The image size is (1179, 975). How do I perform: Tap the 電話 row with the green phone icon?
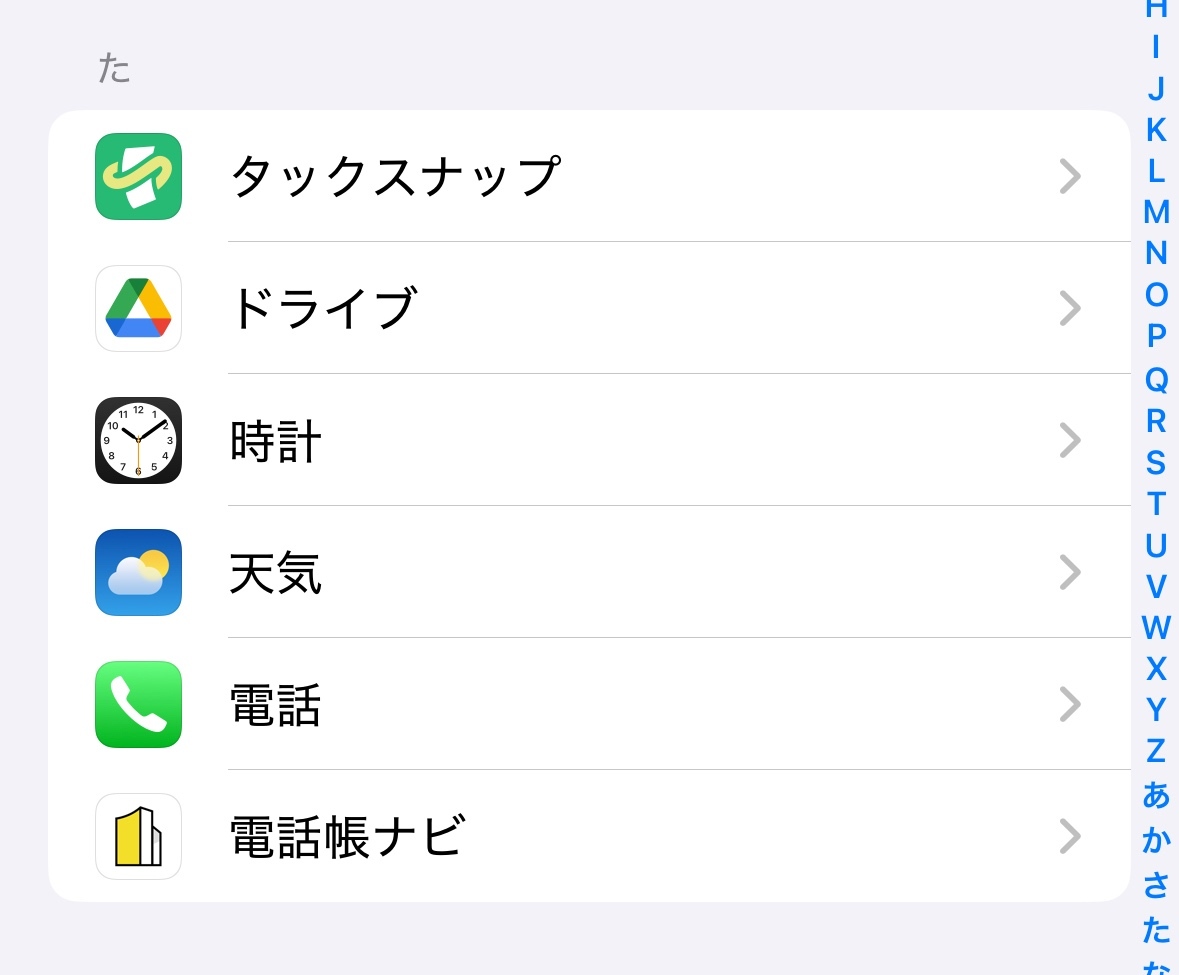[x=589, y=704]
